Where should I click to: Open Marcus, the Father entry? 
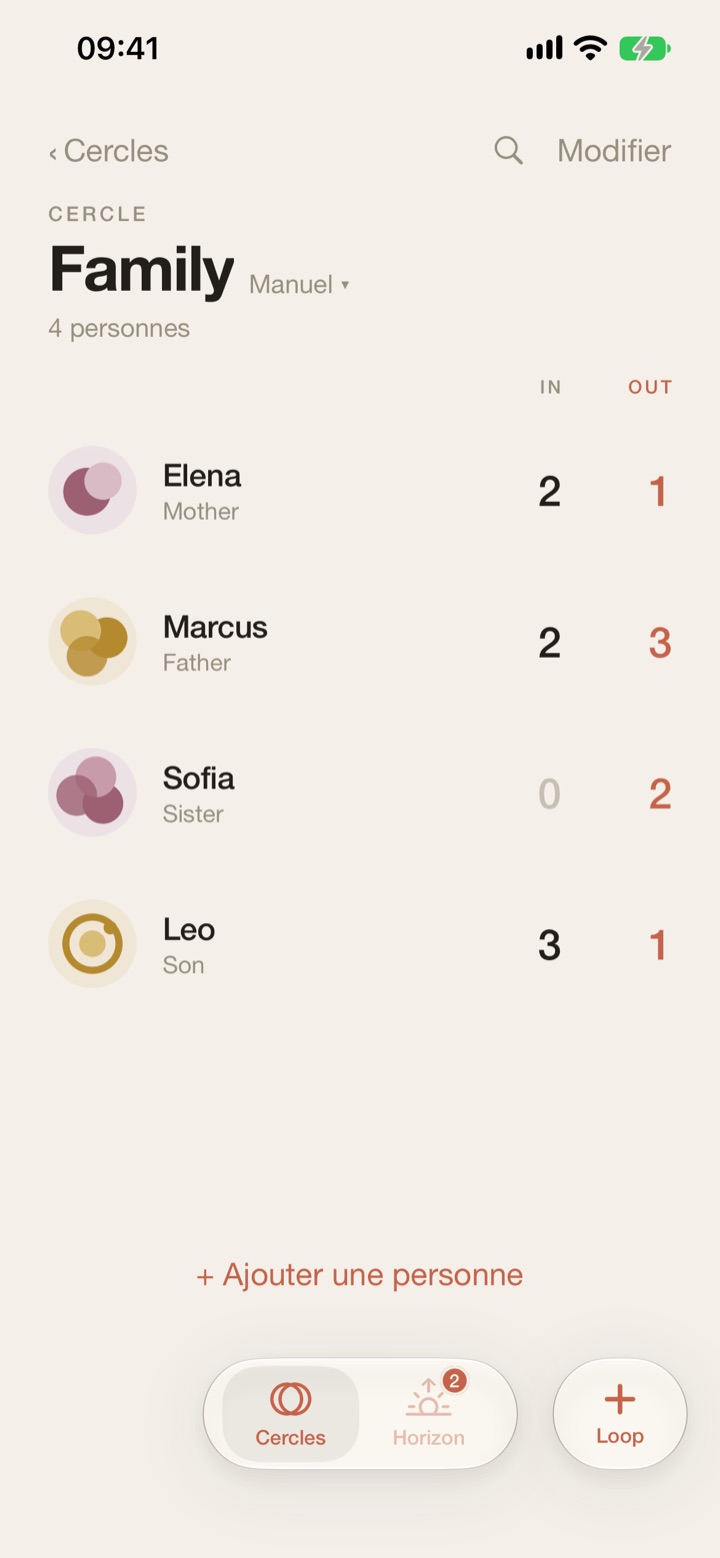coord(360,642)
